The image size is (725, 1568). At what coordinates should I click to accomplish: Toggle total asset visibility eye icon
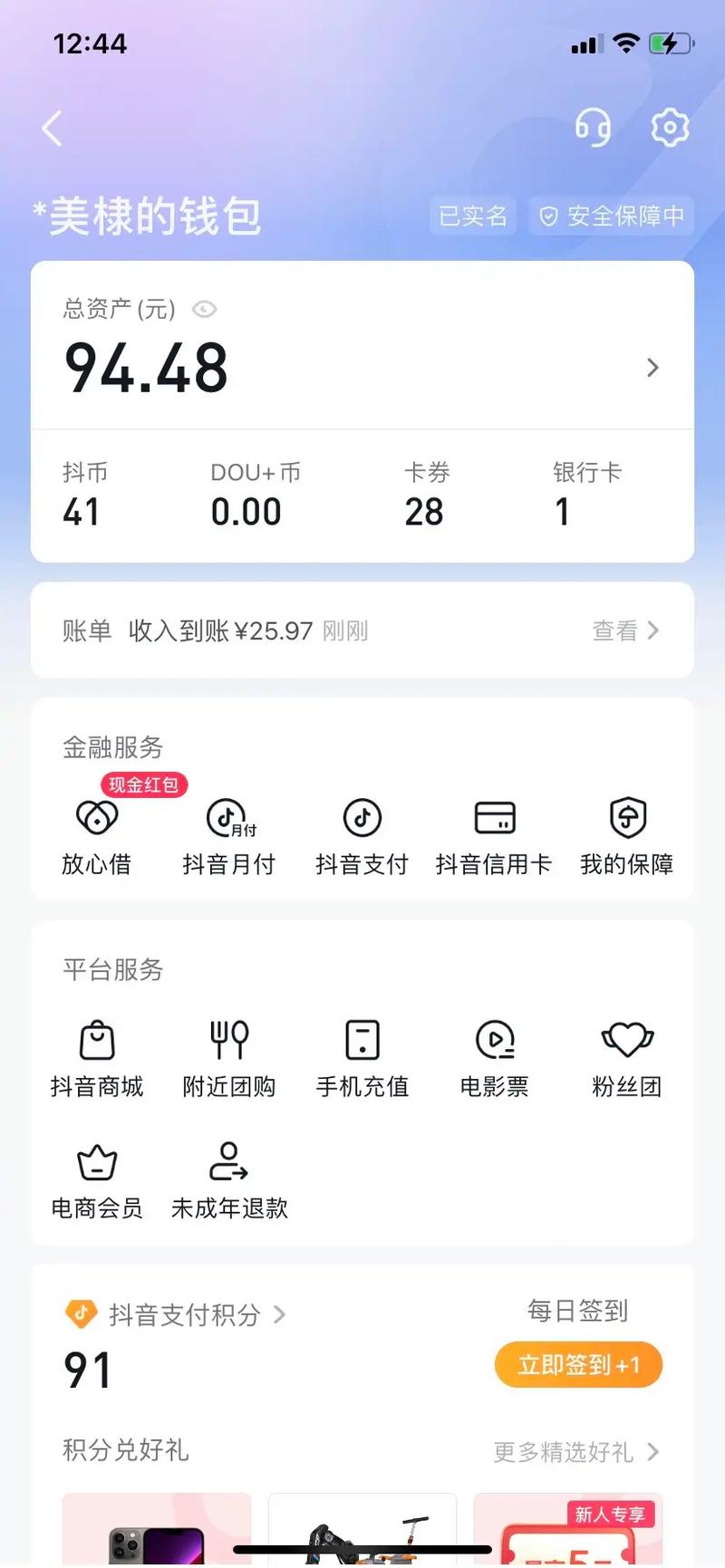coord(204,309)
